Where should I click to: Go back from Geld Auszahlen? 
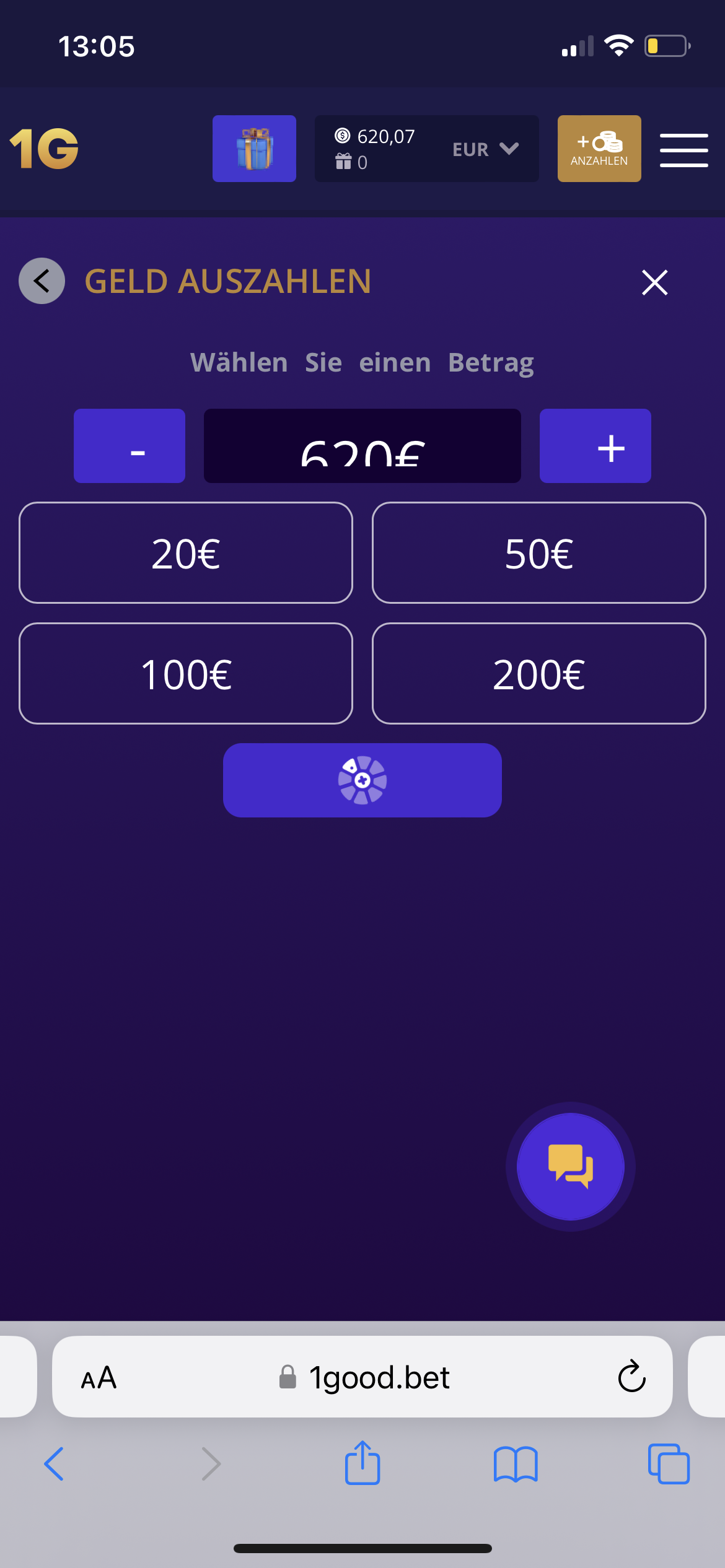pos(42,281)
